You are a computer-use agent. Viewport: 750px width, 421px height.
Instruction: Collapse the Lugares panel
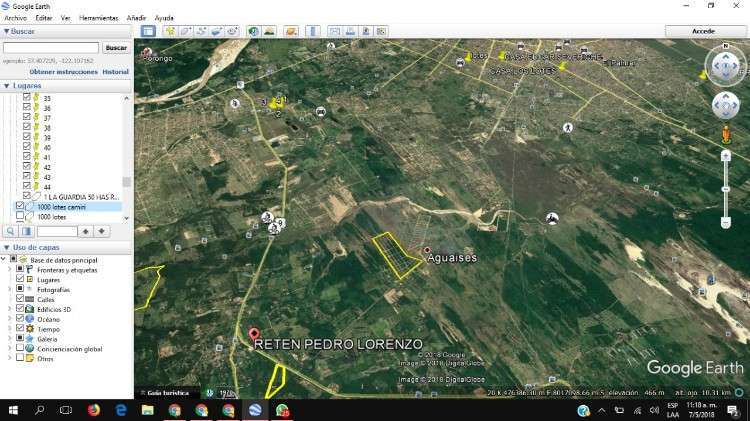pos(8,85)
